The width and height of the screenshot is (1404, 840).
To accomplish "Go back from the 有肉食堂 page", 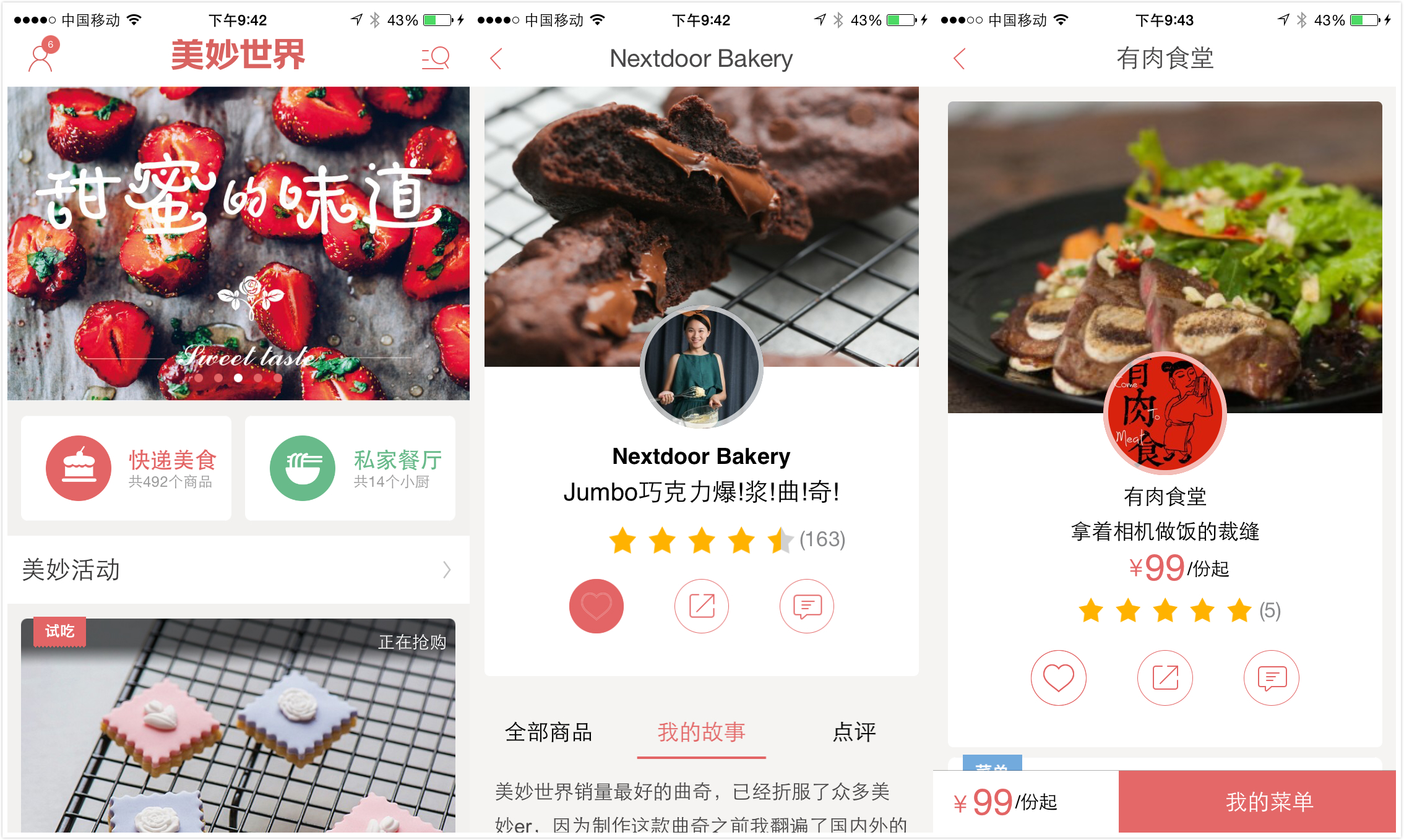I will coord(959,59).
